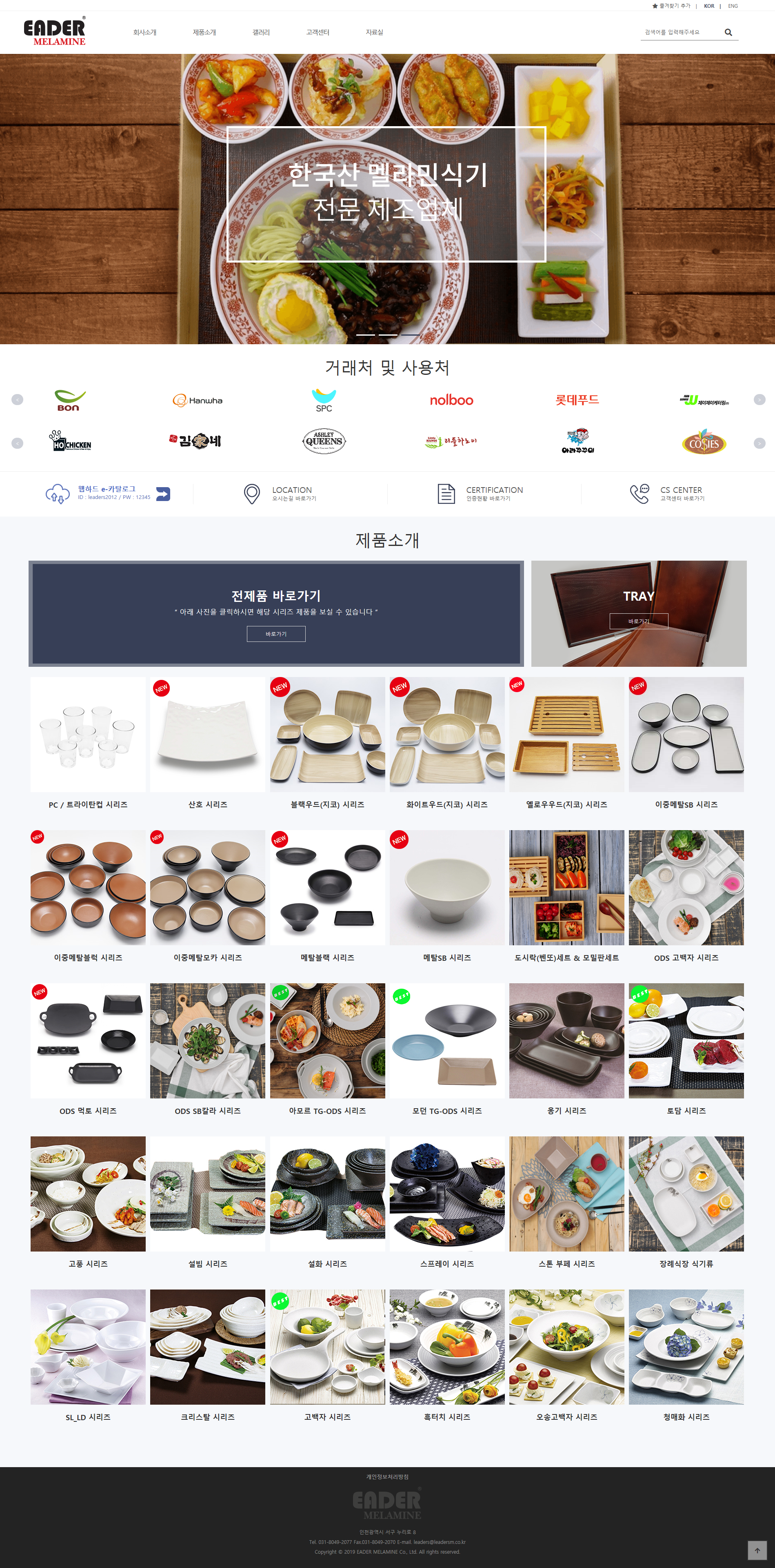This screenshot has width=775, height=1568.
Task: Open the 고객센터 menu
Action: click(318, 32)
